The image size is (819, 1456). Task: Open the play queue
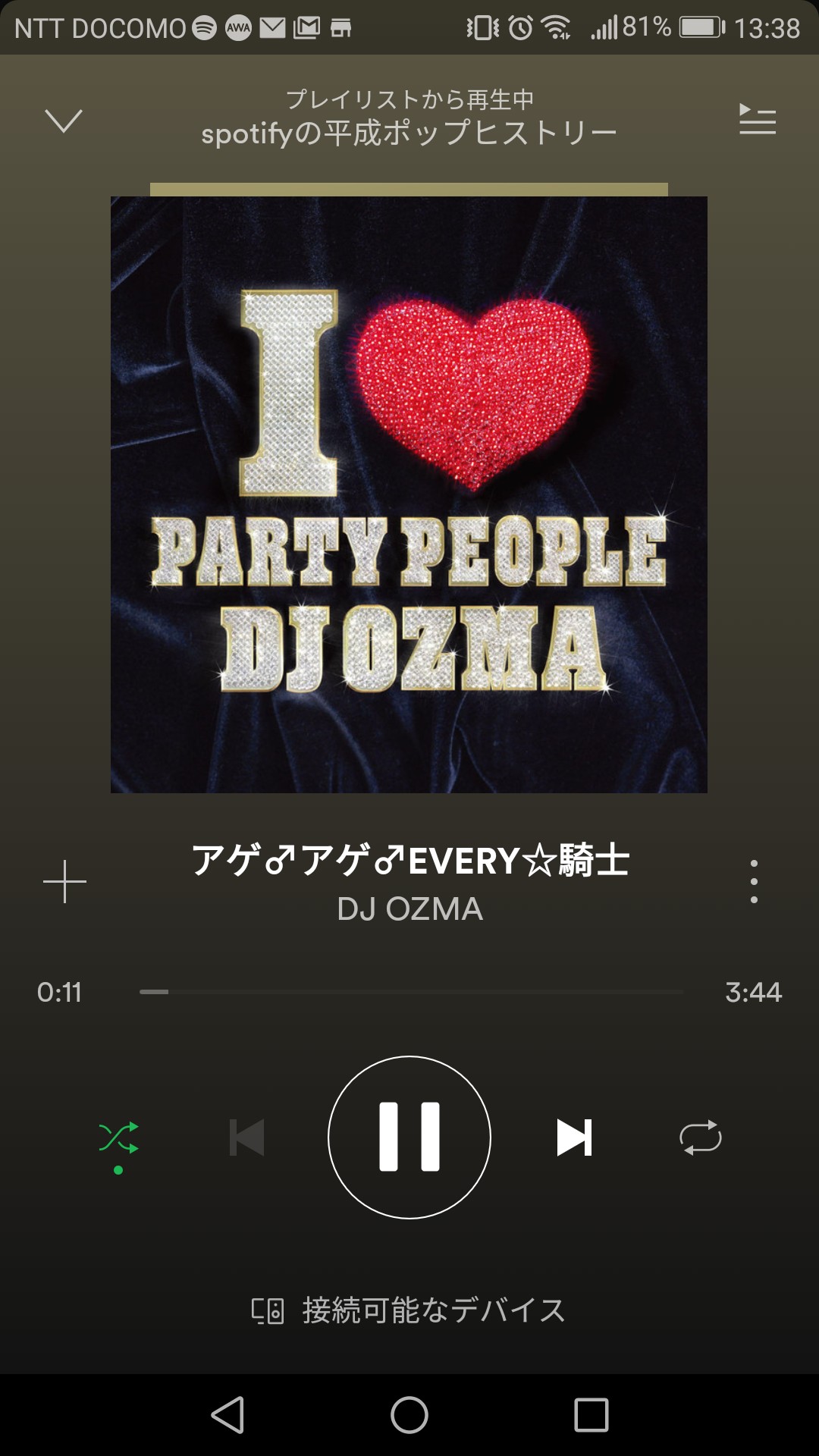click(757, 120)
